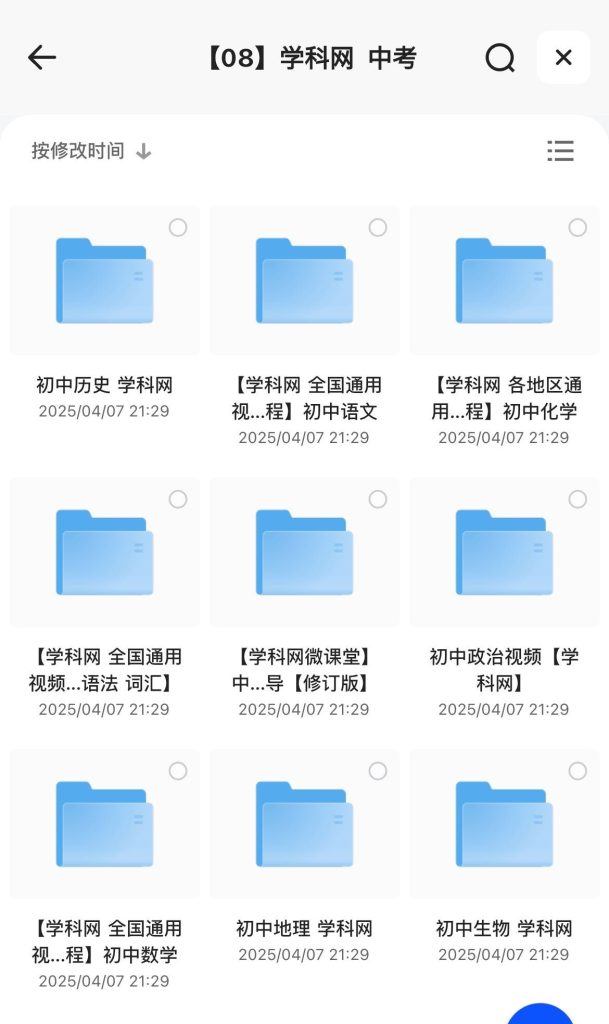Select the 初中历史 folder checkbox

(x=178, y=228)
